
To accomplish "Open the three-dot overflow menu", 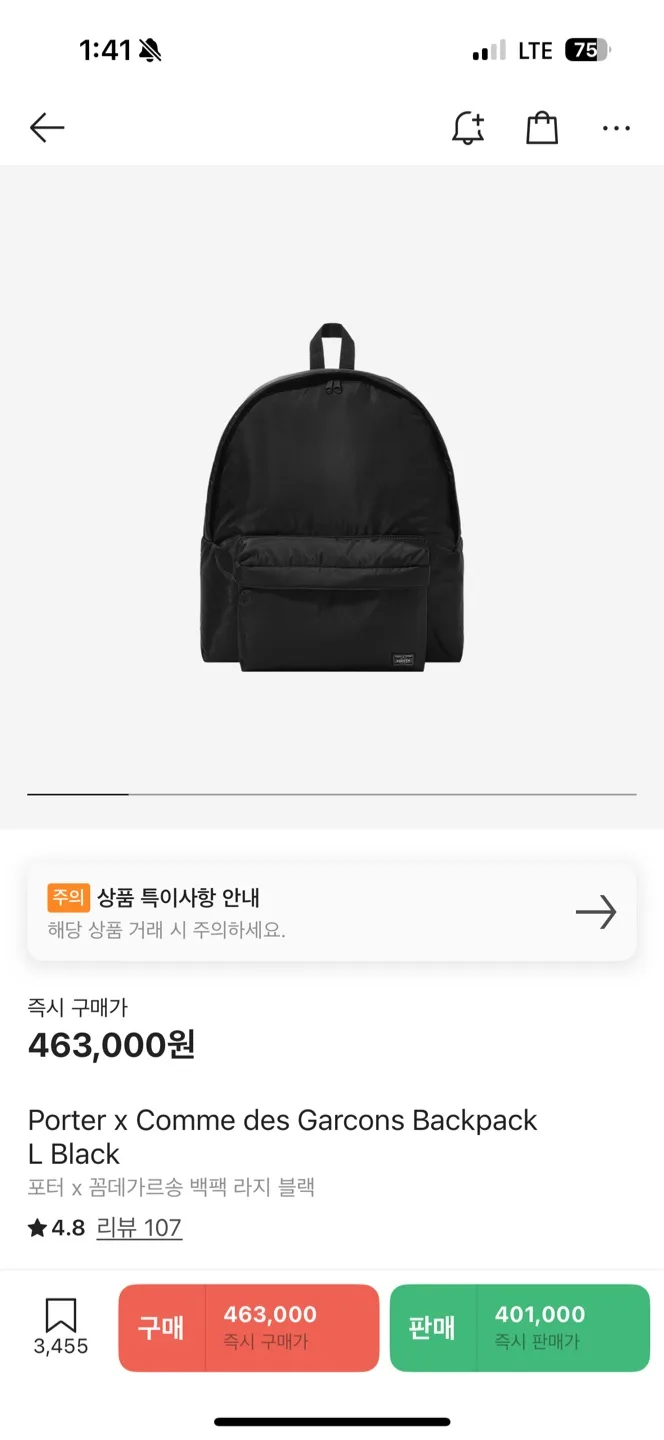I will click(x=616, y=128).
